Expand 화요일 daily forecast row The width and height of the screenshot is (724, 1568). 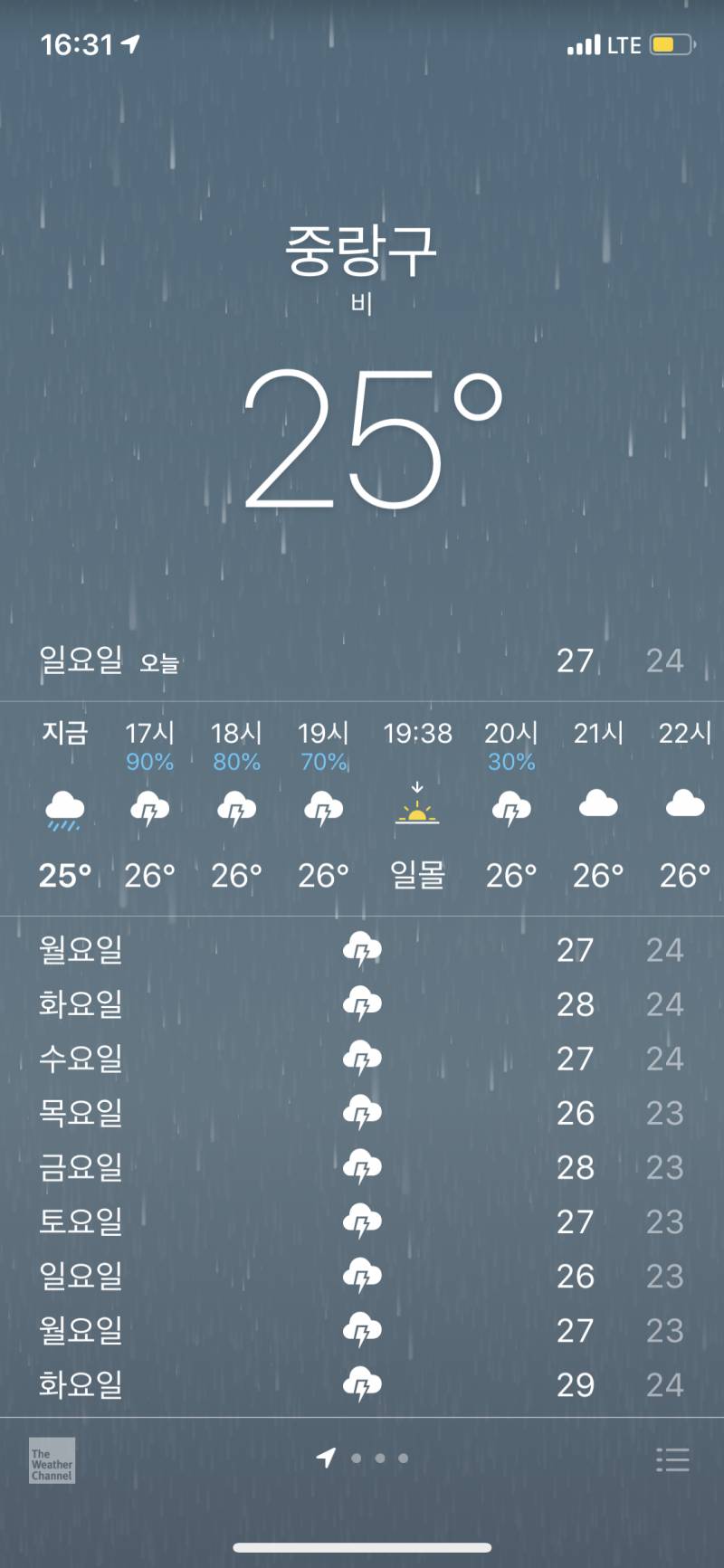point(362,1004)
